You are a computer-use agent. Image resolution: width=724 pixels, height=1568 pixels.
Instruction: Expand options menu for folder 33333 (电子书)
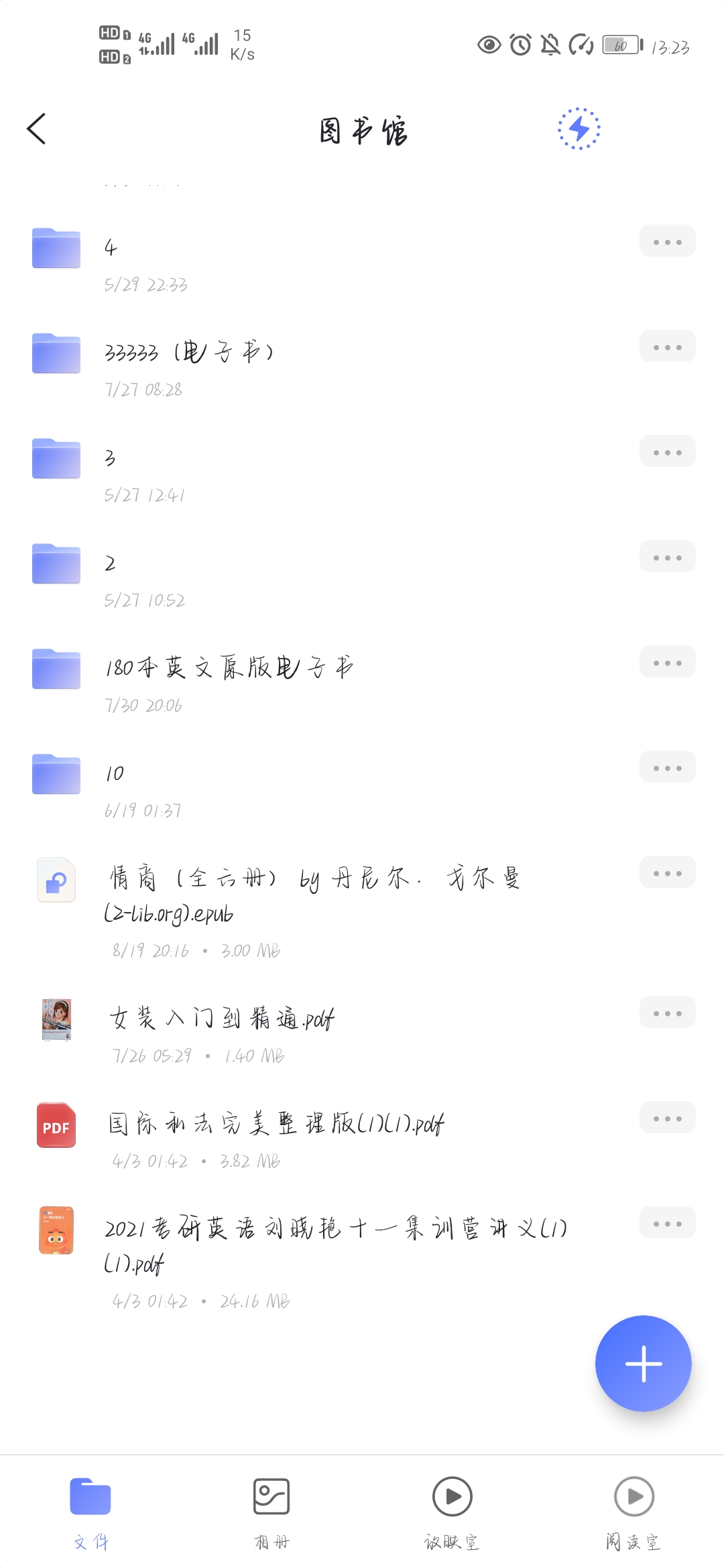point(666,346)
